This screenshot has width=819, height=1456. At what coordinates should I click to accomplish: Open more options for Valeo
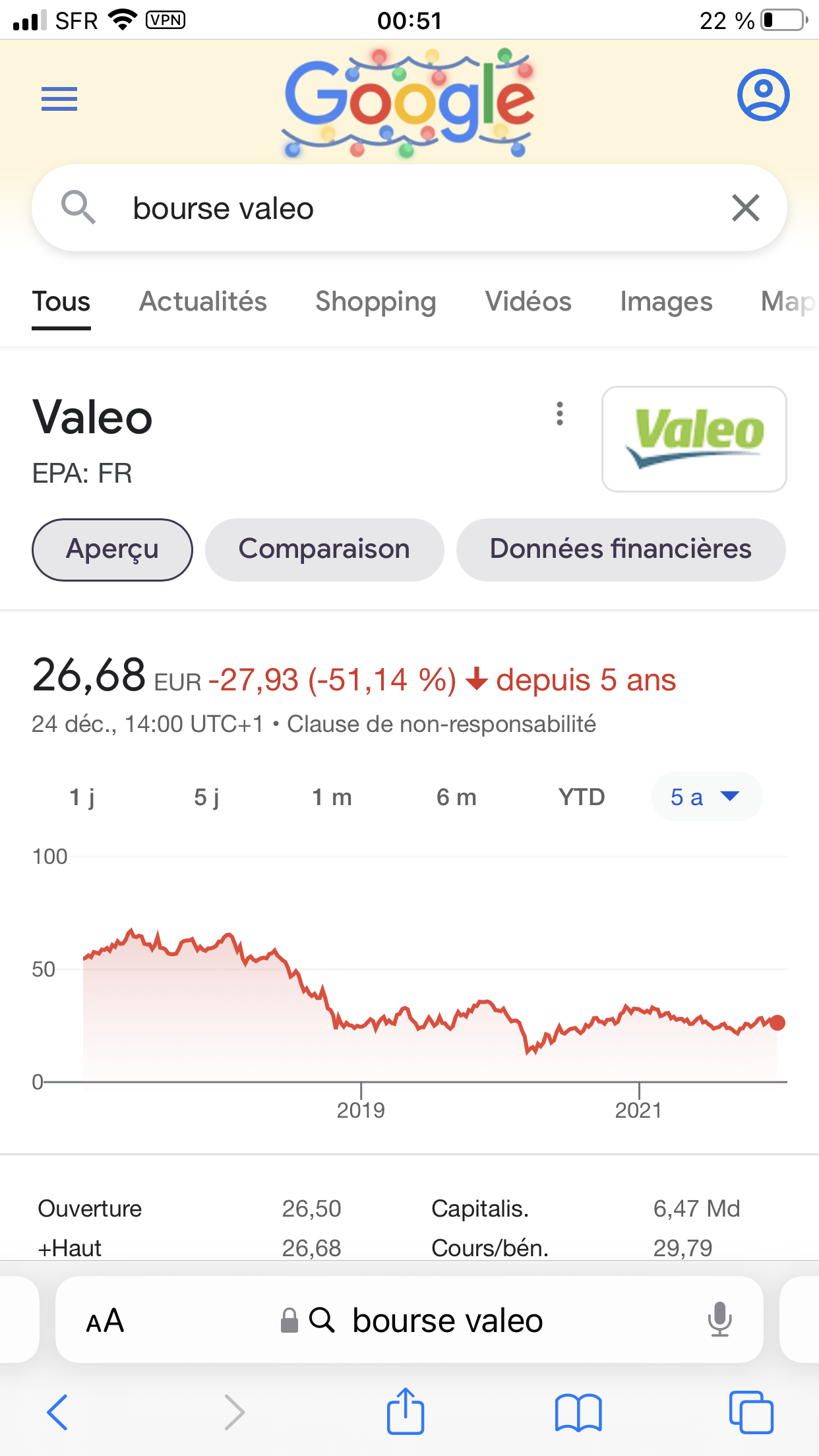(x=560, y=413)
